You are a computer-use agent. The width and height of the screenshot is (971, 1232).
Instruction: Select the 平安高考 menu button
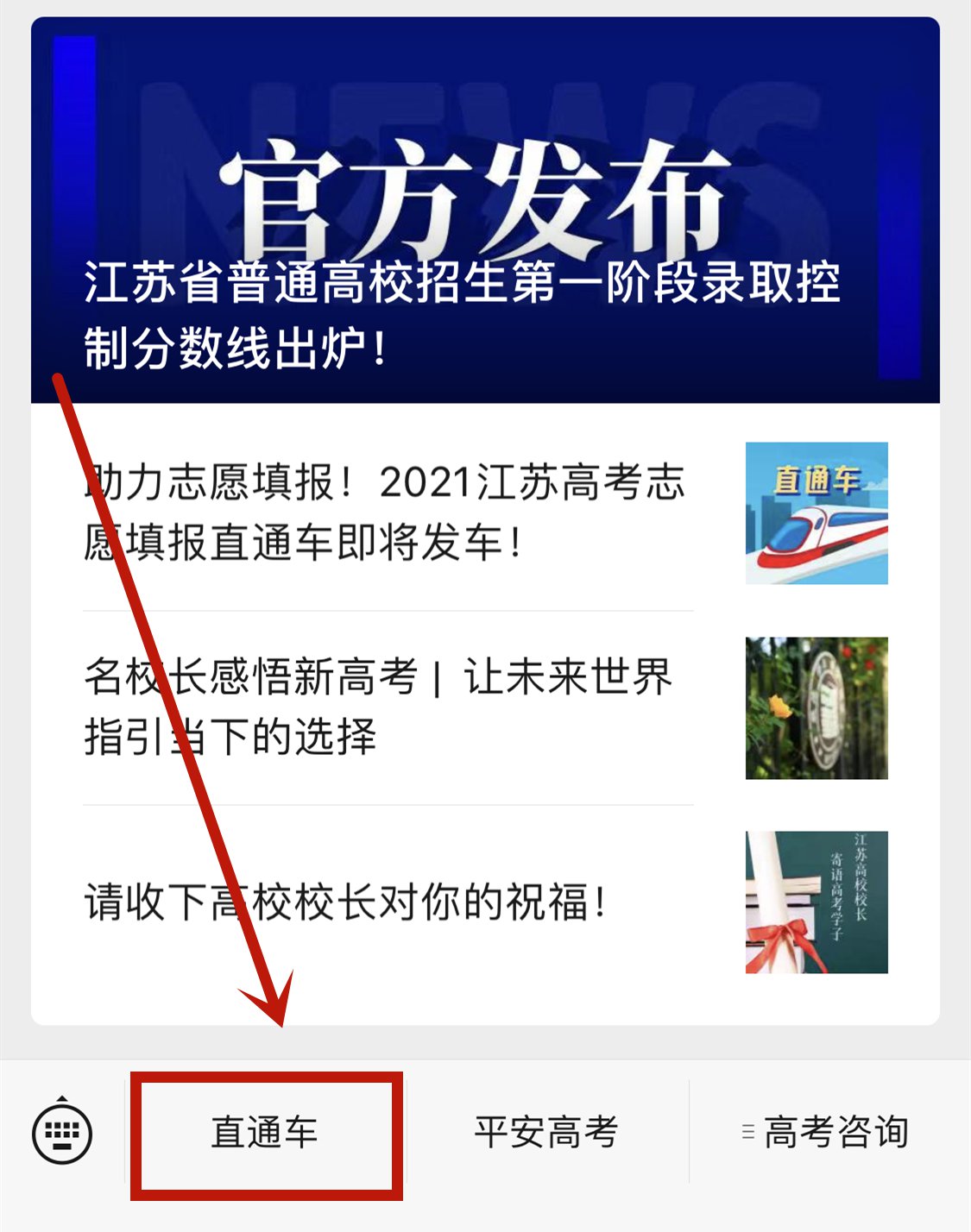click(x=546, y=1133)
